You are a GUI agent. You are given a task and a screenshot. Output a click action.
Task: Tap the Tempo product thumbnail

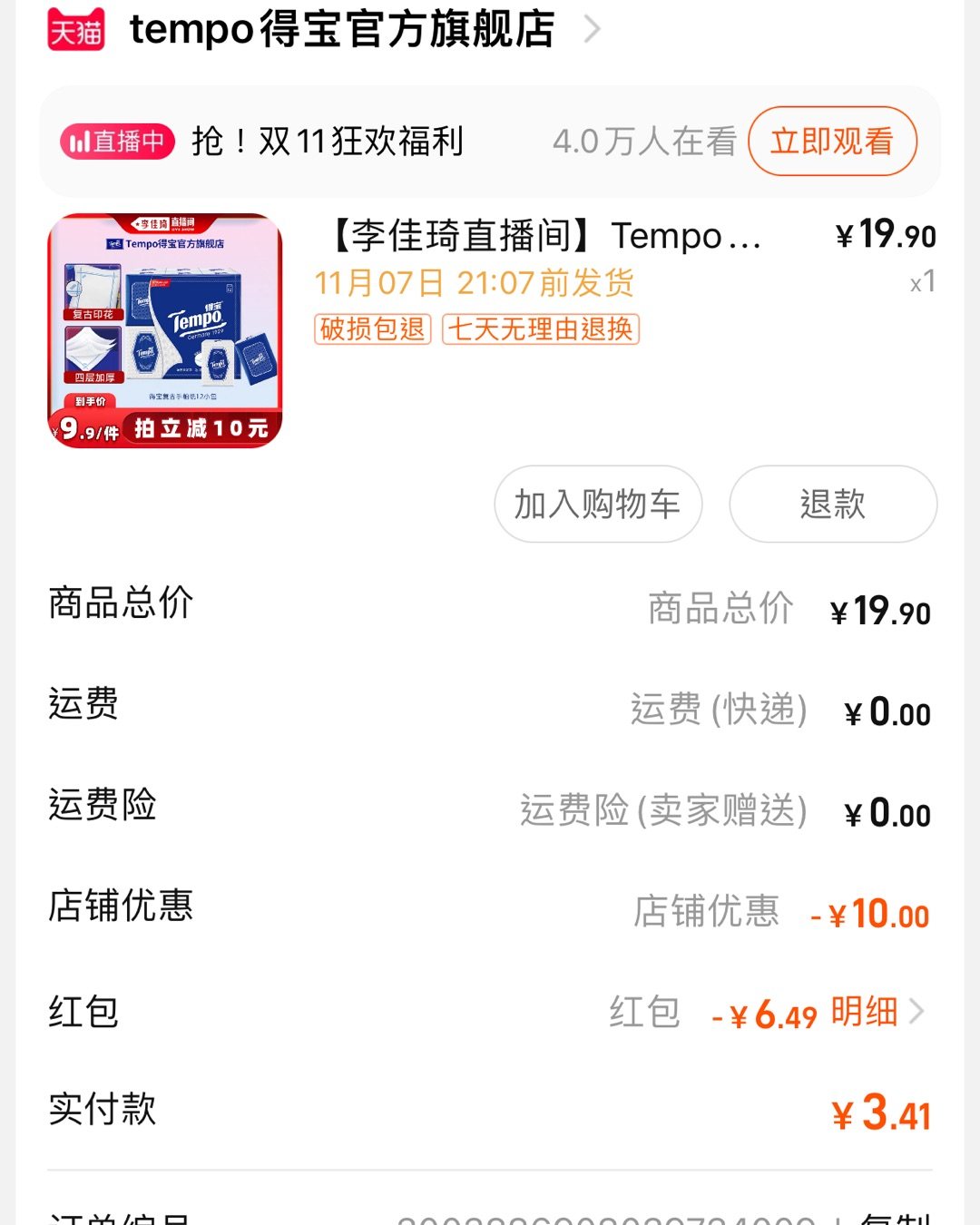[166, 329]
